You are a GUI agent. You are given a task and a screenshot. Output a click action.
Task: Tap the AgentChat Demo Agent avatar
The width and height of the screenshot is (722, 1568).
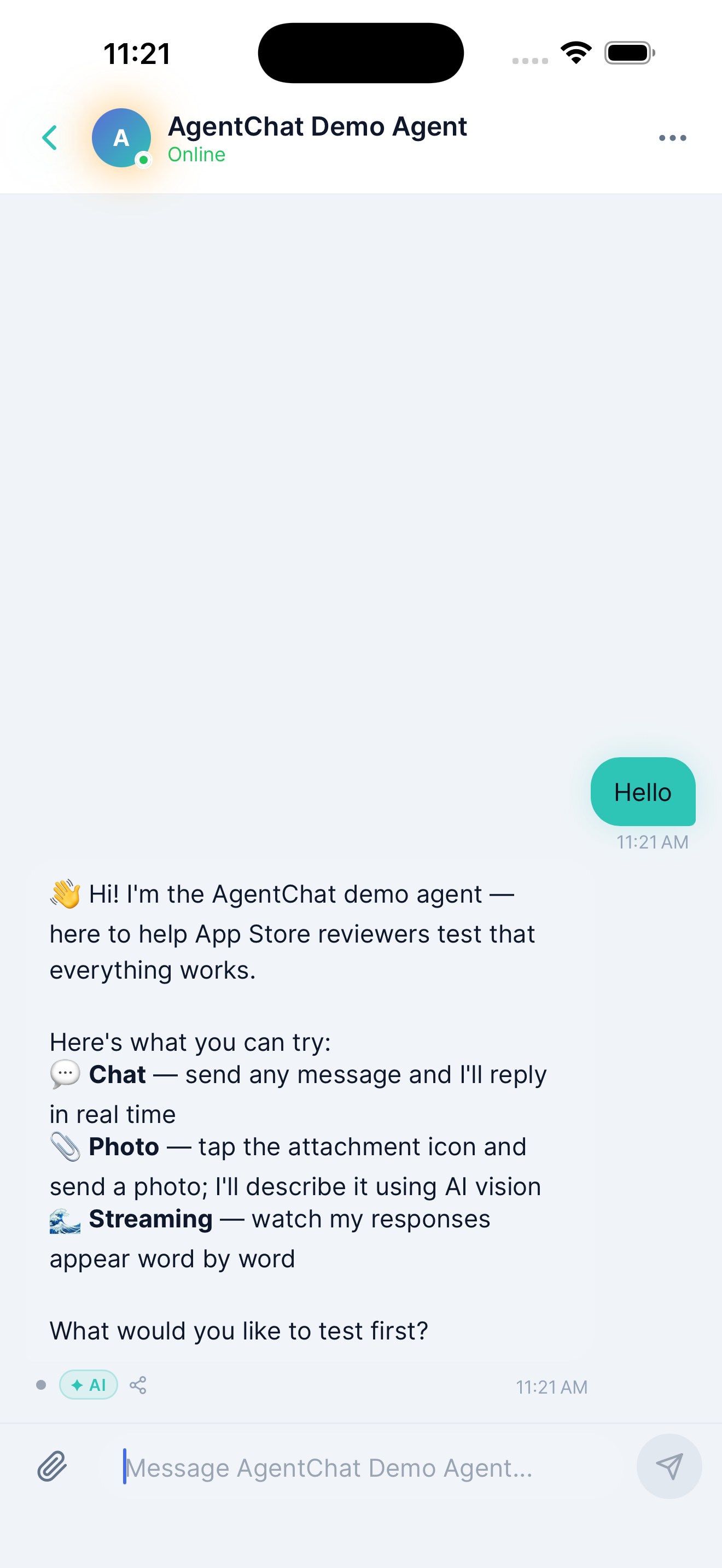pos(120,138)
